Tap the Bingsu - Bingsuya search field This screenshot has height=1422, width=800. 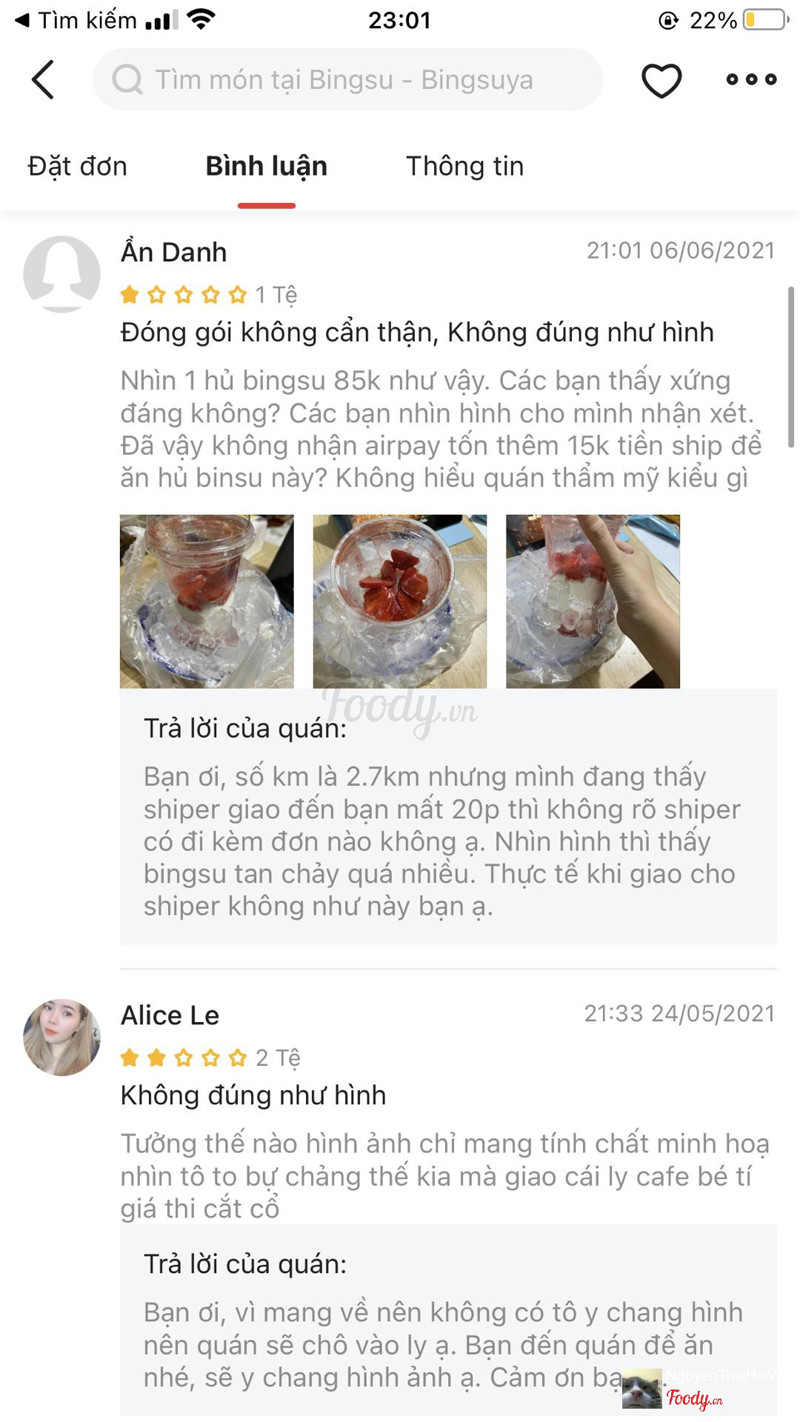(x=347, y=80)
